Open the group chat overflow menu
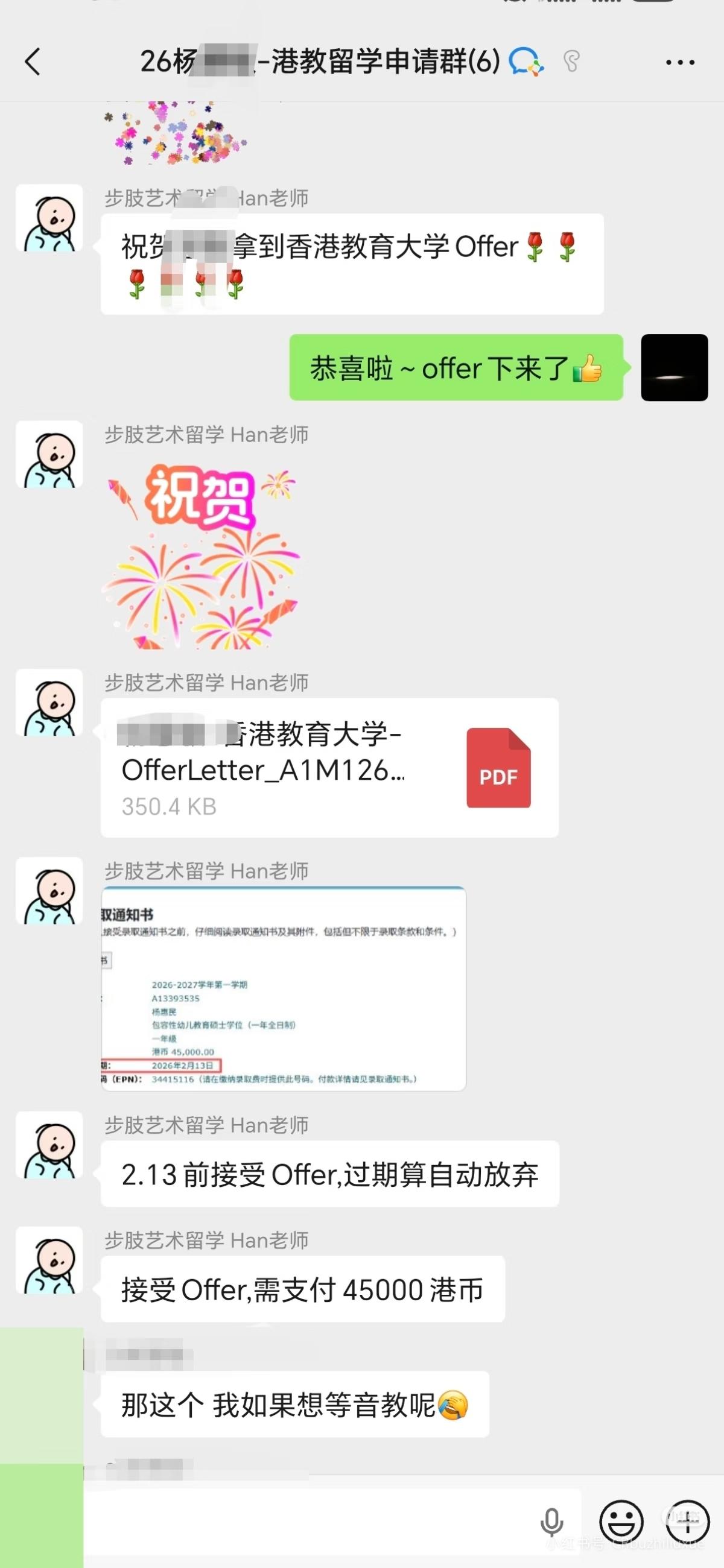This screenshot has height=1568, width=724. pos(679,62)
